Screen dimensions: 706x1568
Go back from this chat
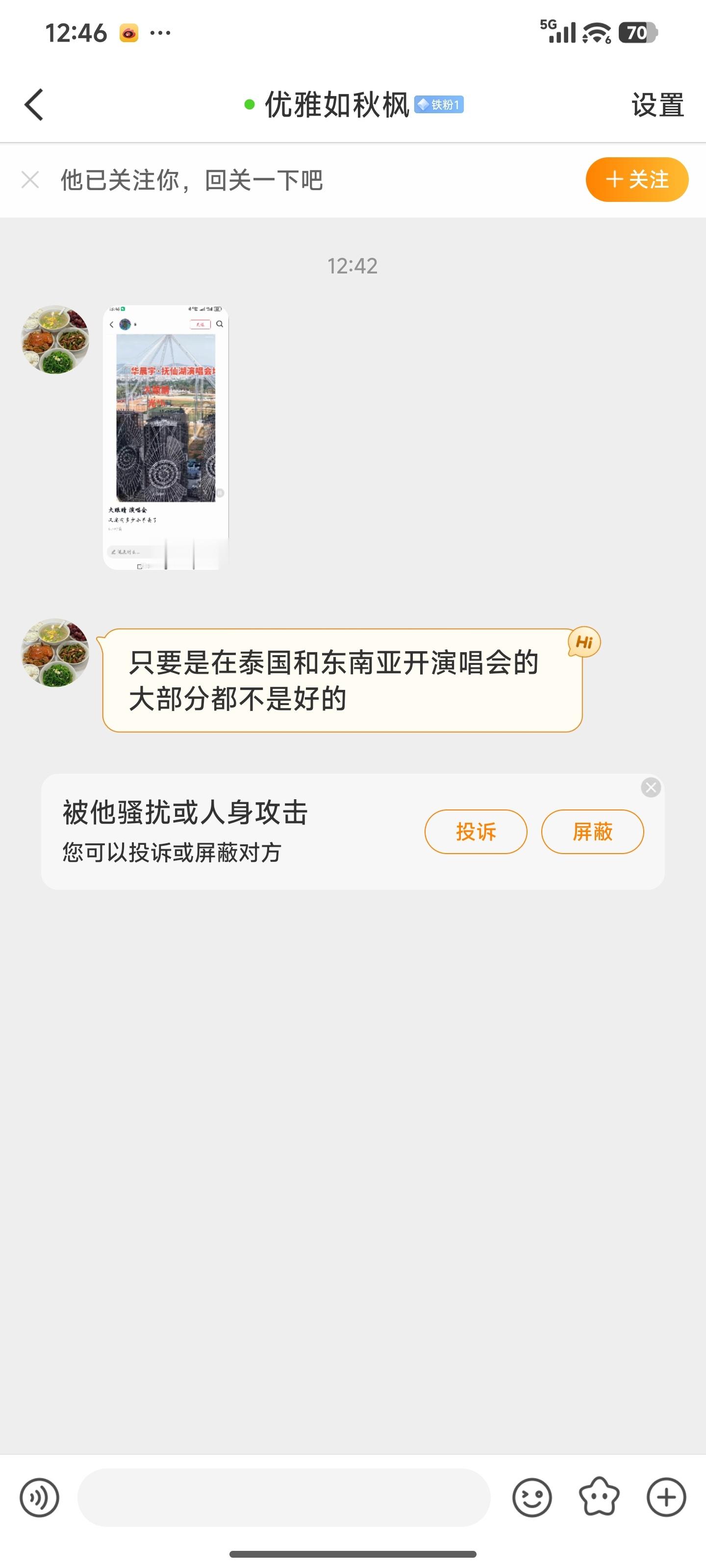pos(34,105)
